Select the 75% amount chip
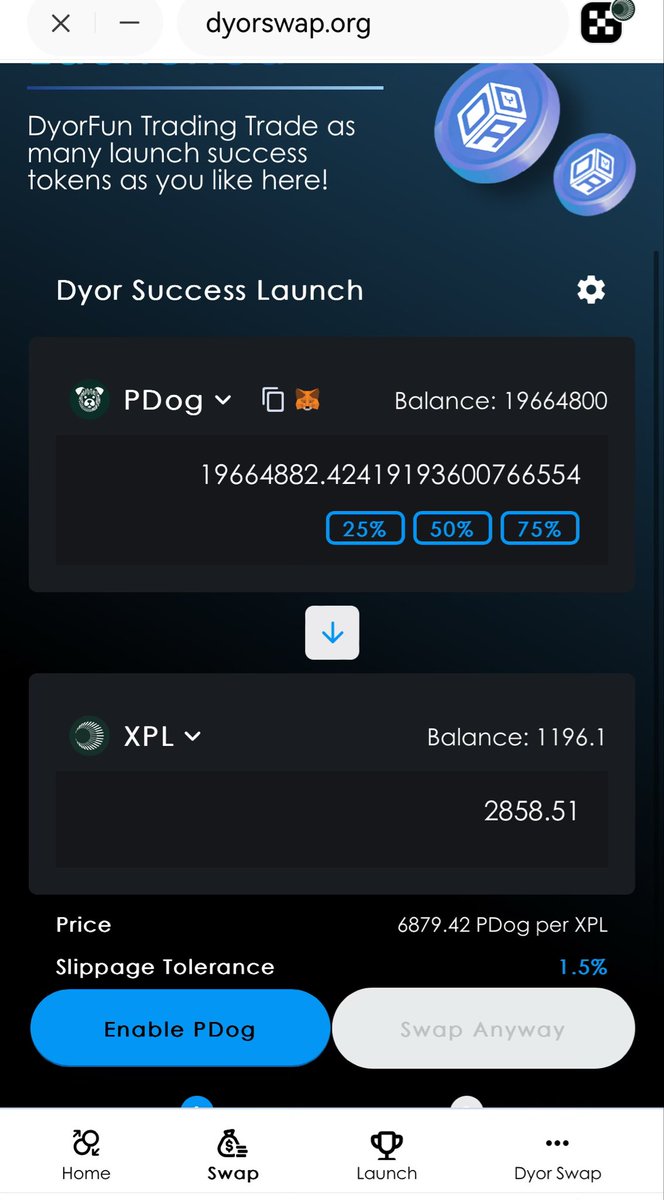664x1200 pixels. pos(539,529)
